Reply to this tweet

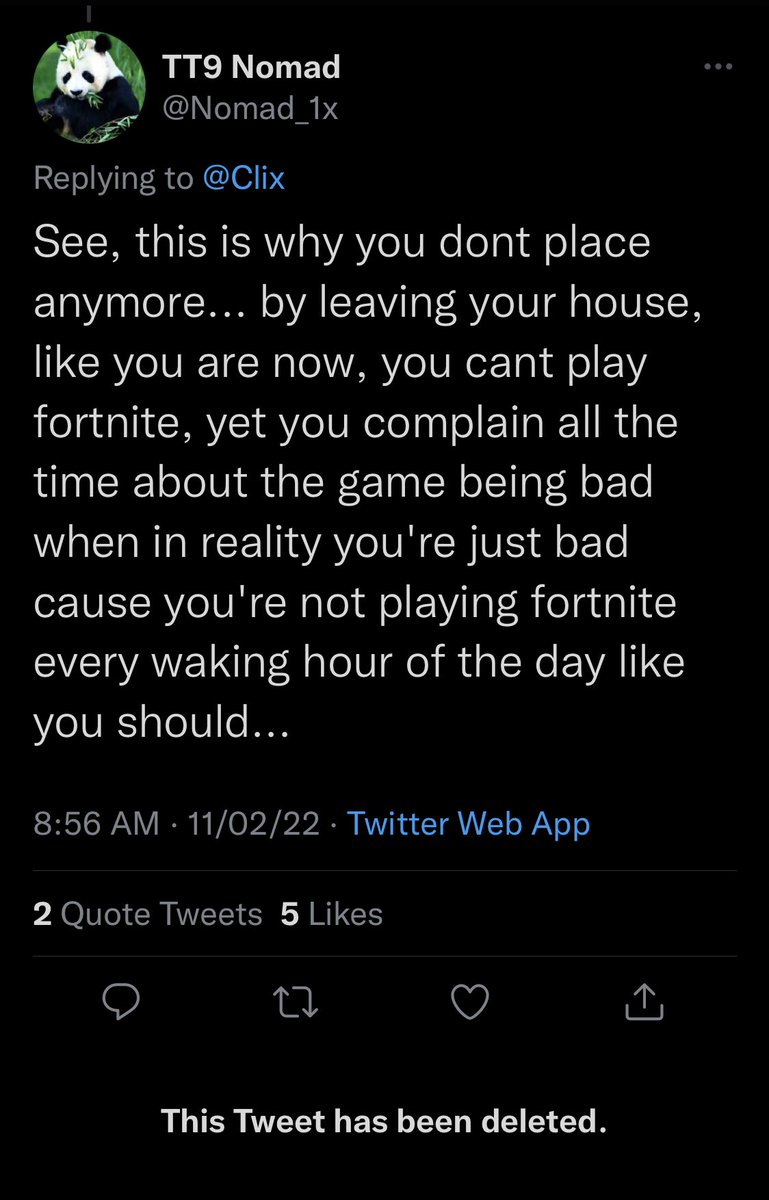120,1003
